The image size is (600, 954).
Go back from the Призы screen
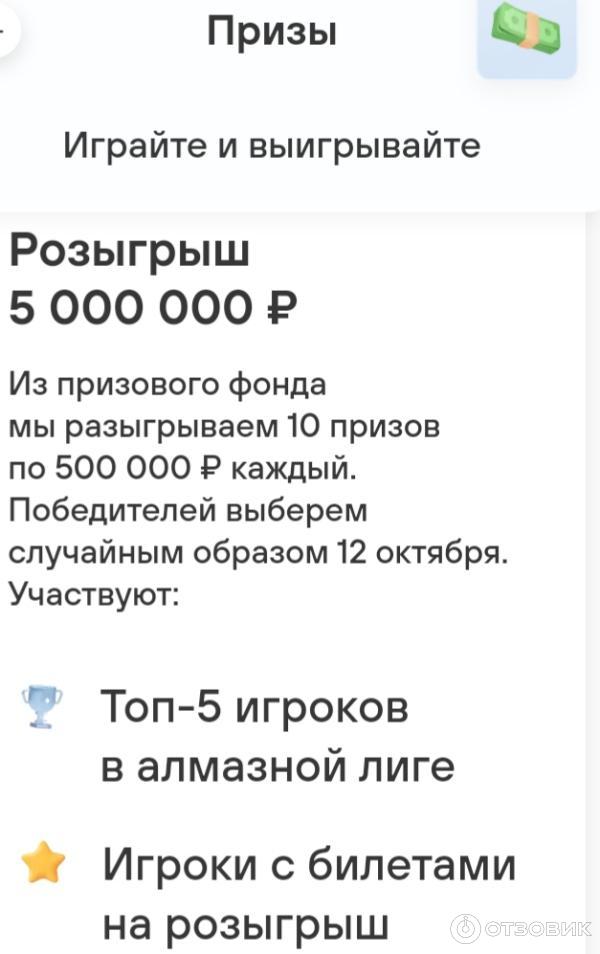pyautogui.click(x=6, y=32)
